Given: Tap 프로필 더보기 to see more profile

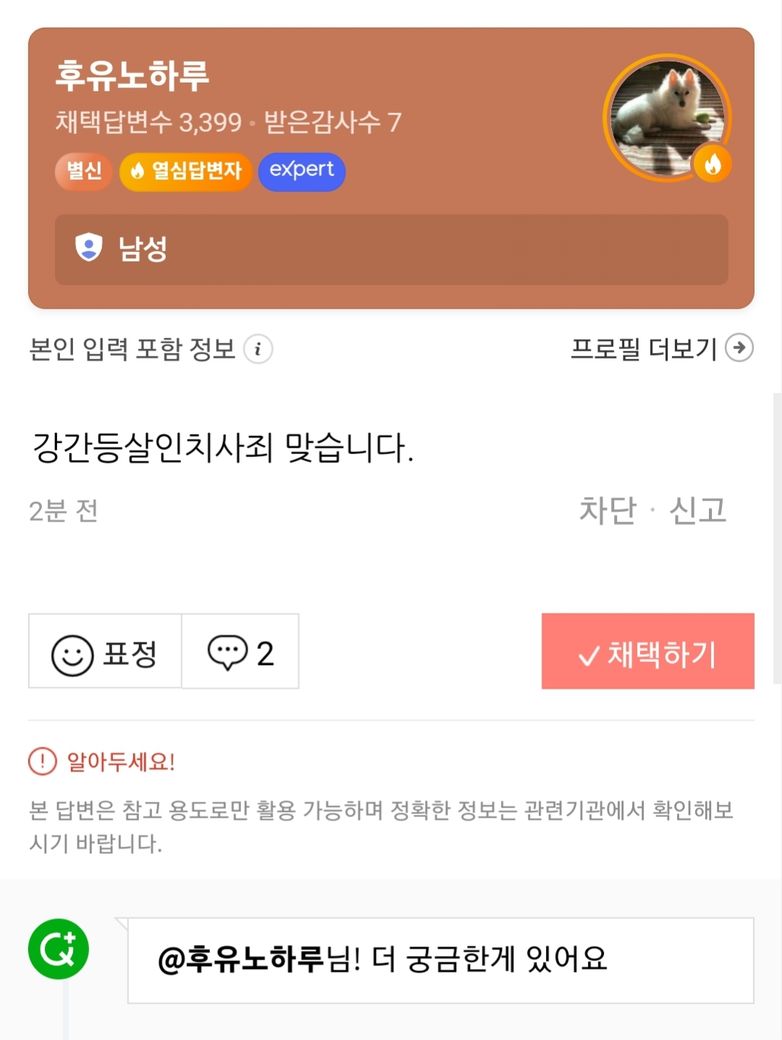Looking at the screenshot, I should [x=661, y=348].
